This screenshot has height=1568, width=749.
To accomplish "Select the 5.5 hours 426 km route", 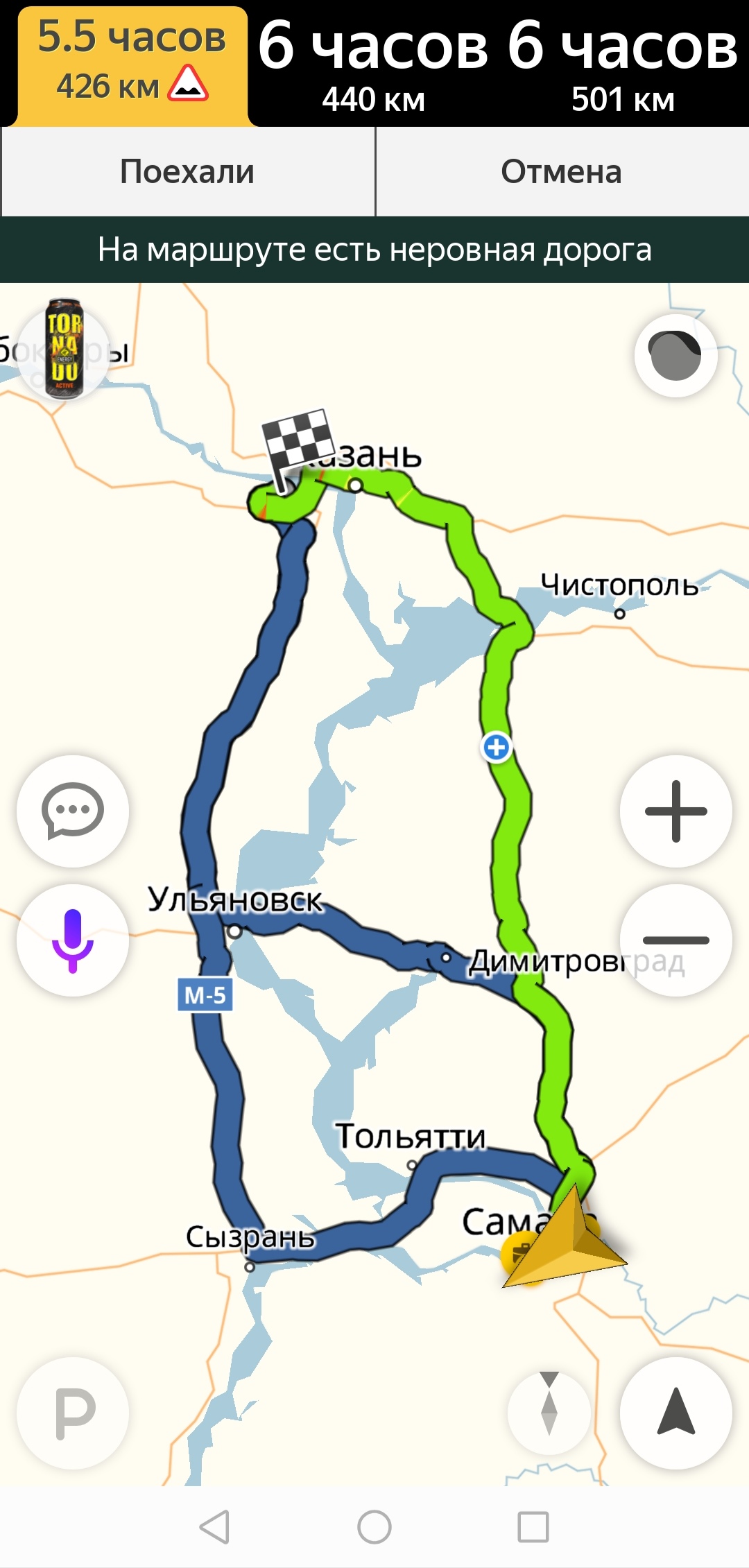I will coord(131,64).
